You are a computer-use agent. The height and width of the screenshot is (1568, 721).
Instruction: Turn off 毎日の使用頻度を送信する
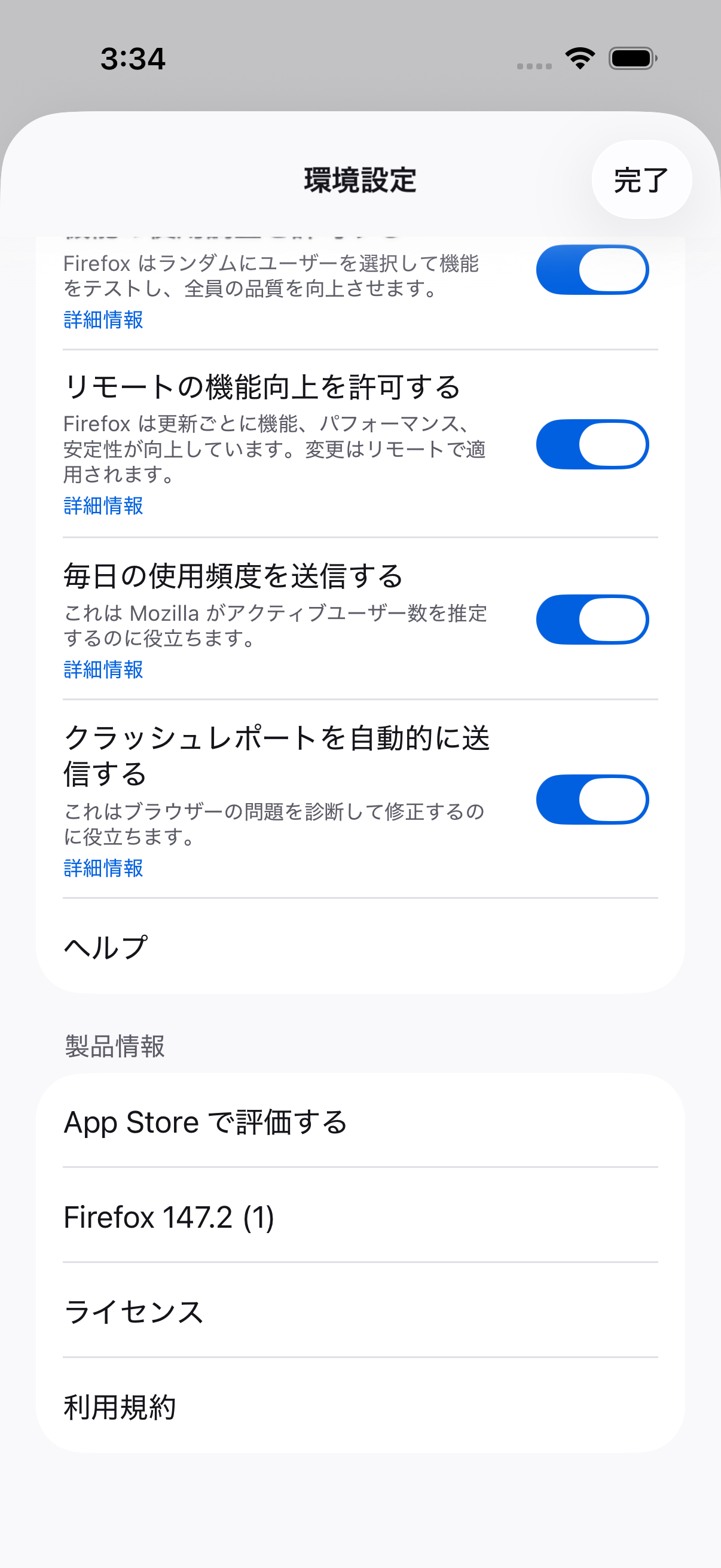[x=591, y=619]
